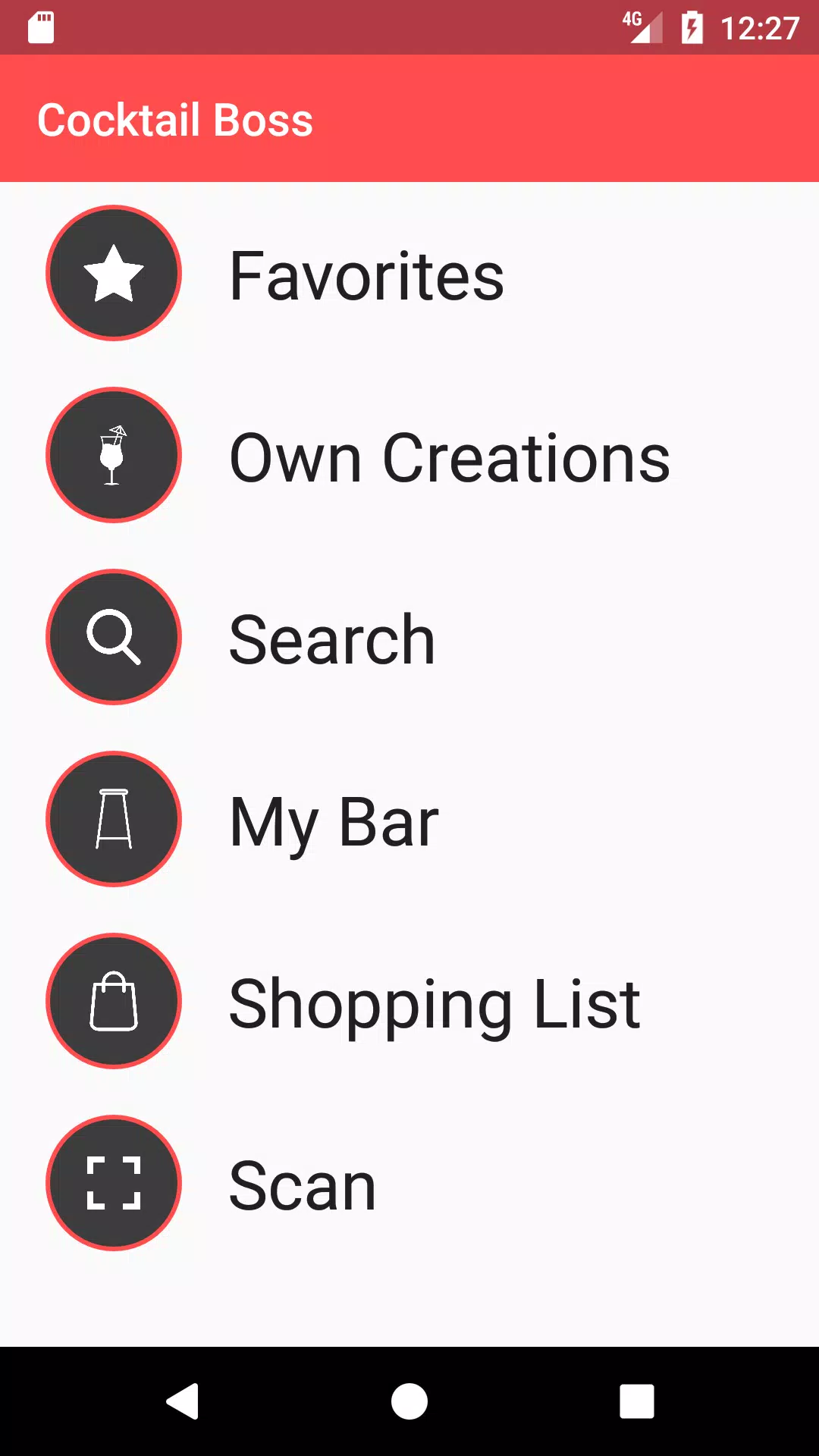The image size is (819, 1456).
Task: Launch the Scan feature
Action: coord(409,1183)
